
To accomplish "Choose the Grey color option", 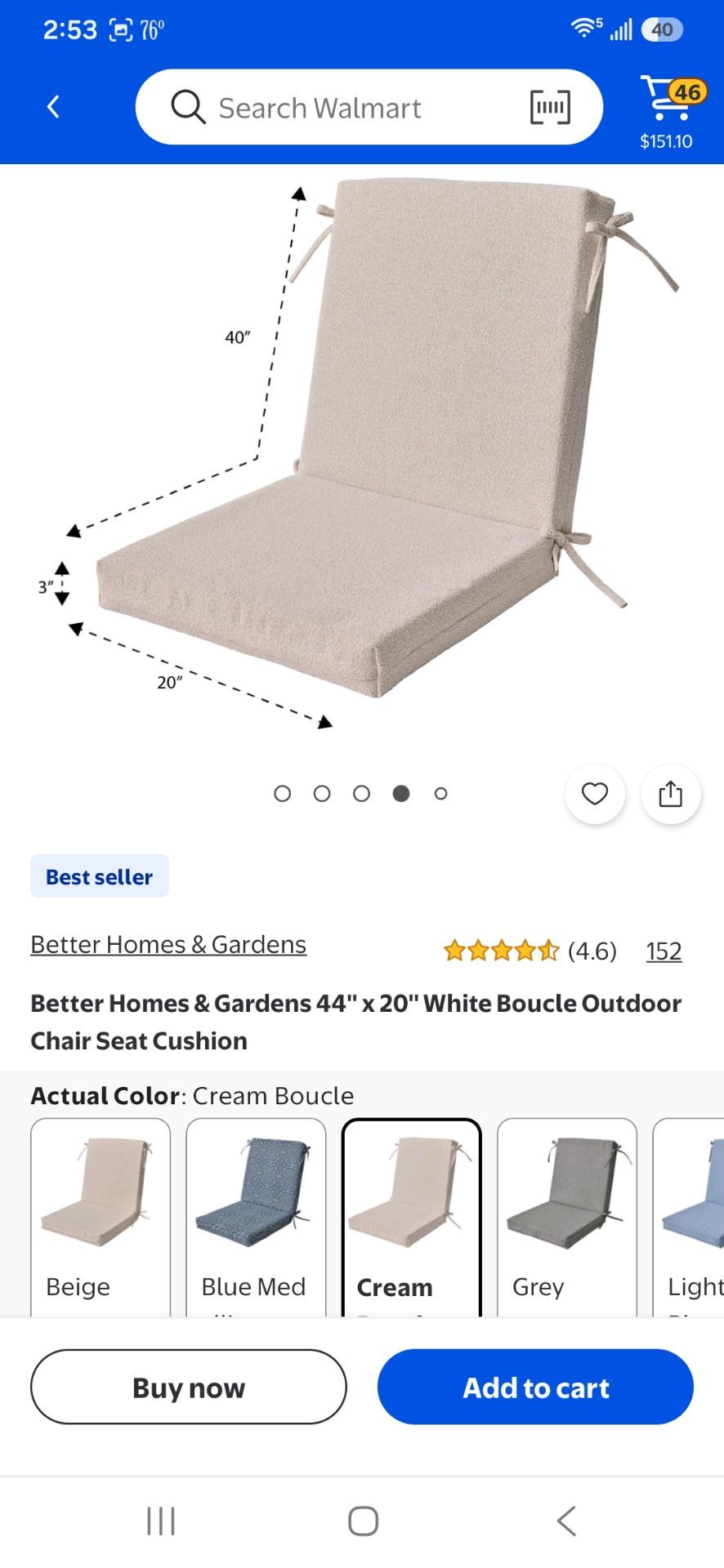I will click(x=567, y=1218).
